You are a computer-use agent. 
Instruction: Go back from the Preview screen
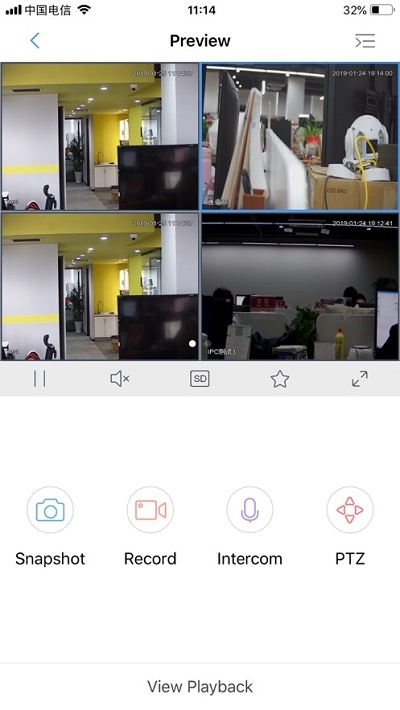(x=35, y=41)
